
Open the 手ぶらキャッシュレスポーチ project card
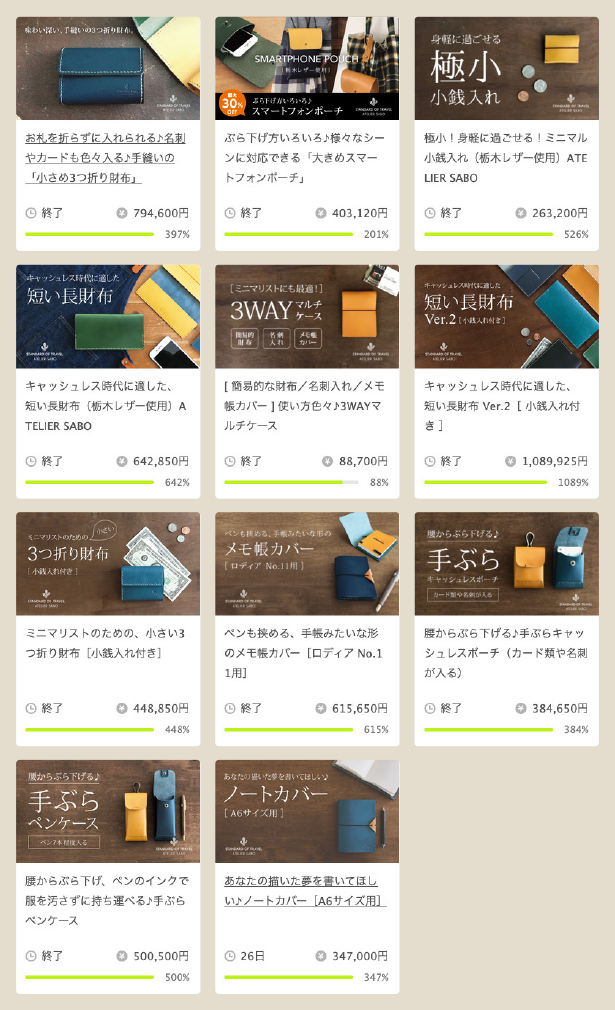pyautogui.click(x=507, y=629)
